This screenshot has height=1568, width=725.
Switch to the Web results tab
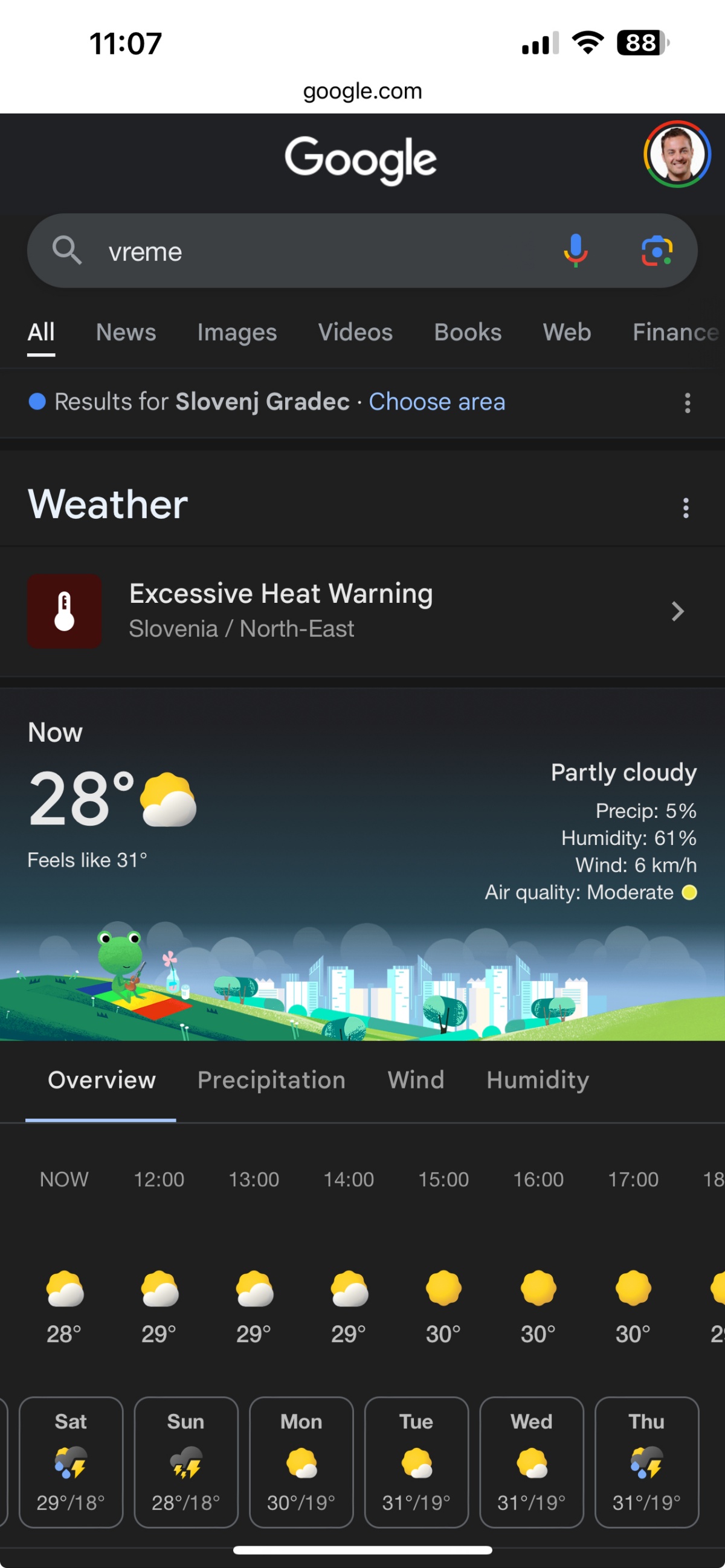click(x=567, y=332)
